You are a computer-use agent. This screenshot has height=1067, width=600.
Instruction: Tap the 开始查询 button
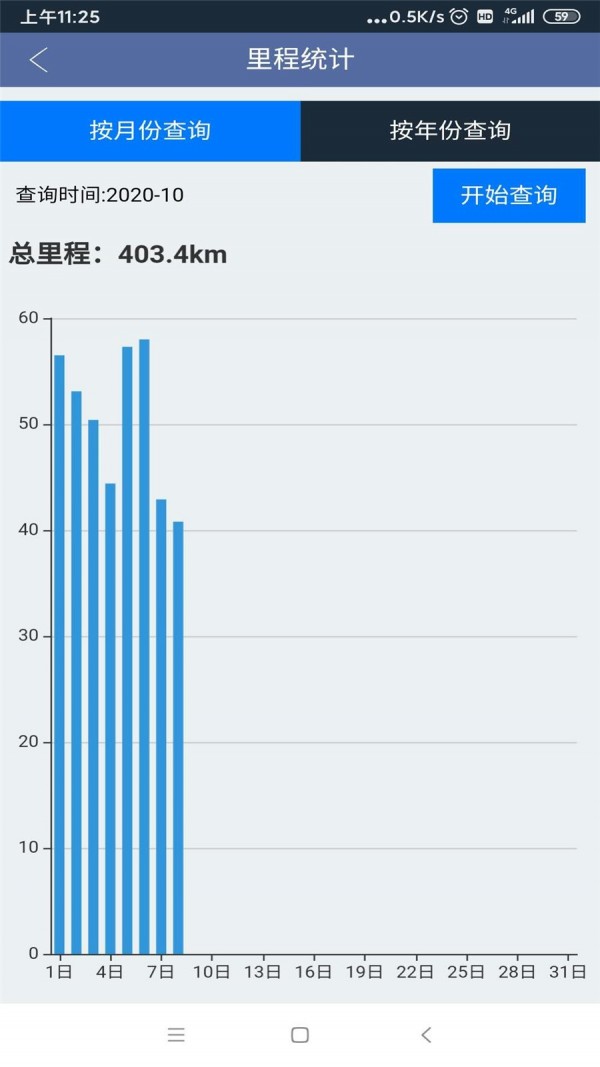point(509,195)
